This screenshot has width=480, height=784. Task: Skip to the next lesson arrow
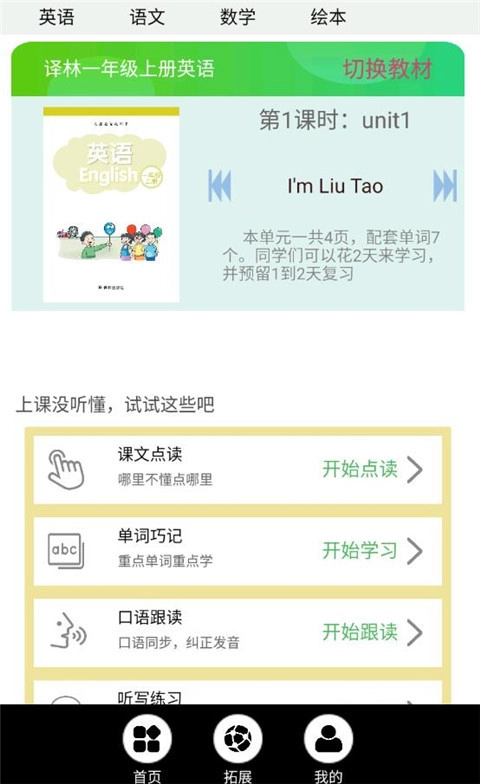pyautogui.click(x=445, y=186)
